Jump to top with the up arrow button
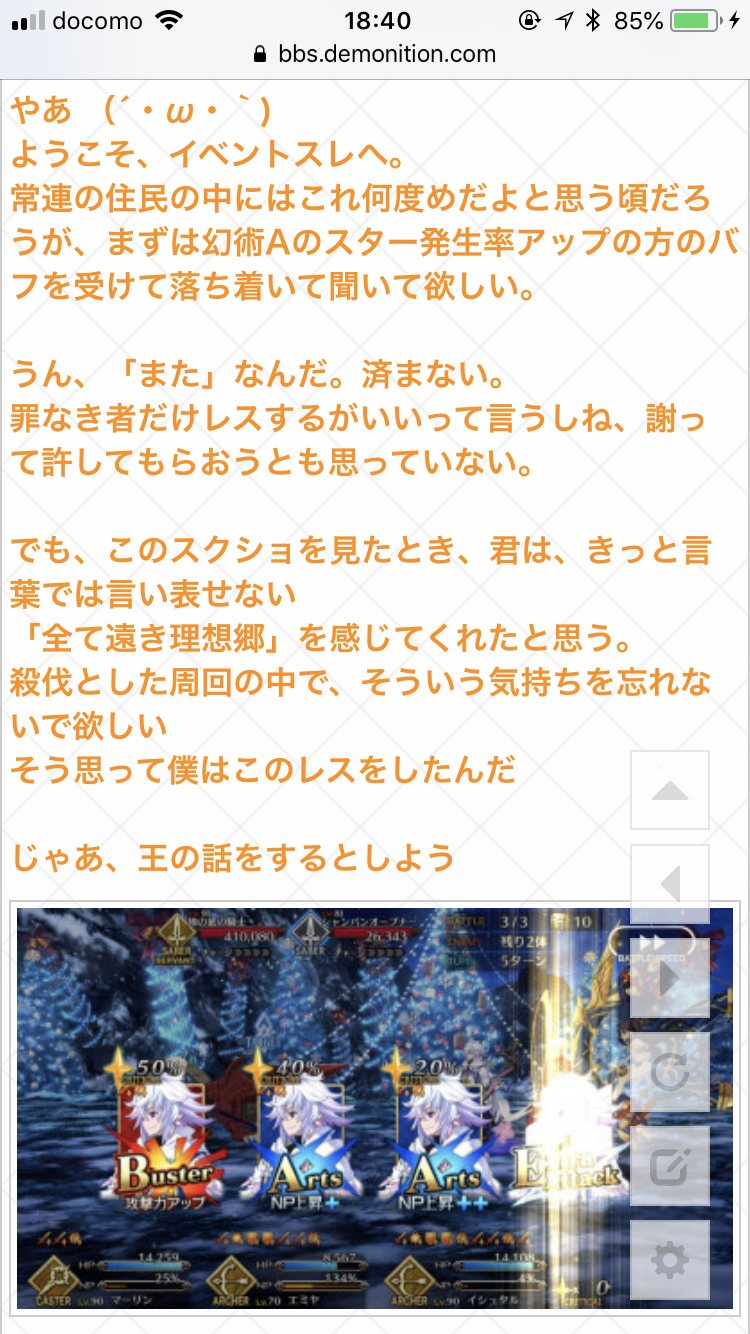750x1334 pixels. 670,791
